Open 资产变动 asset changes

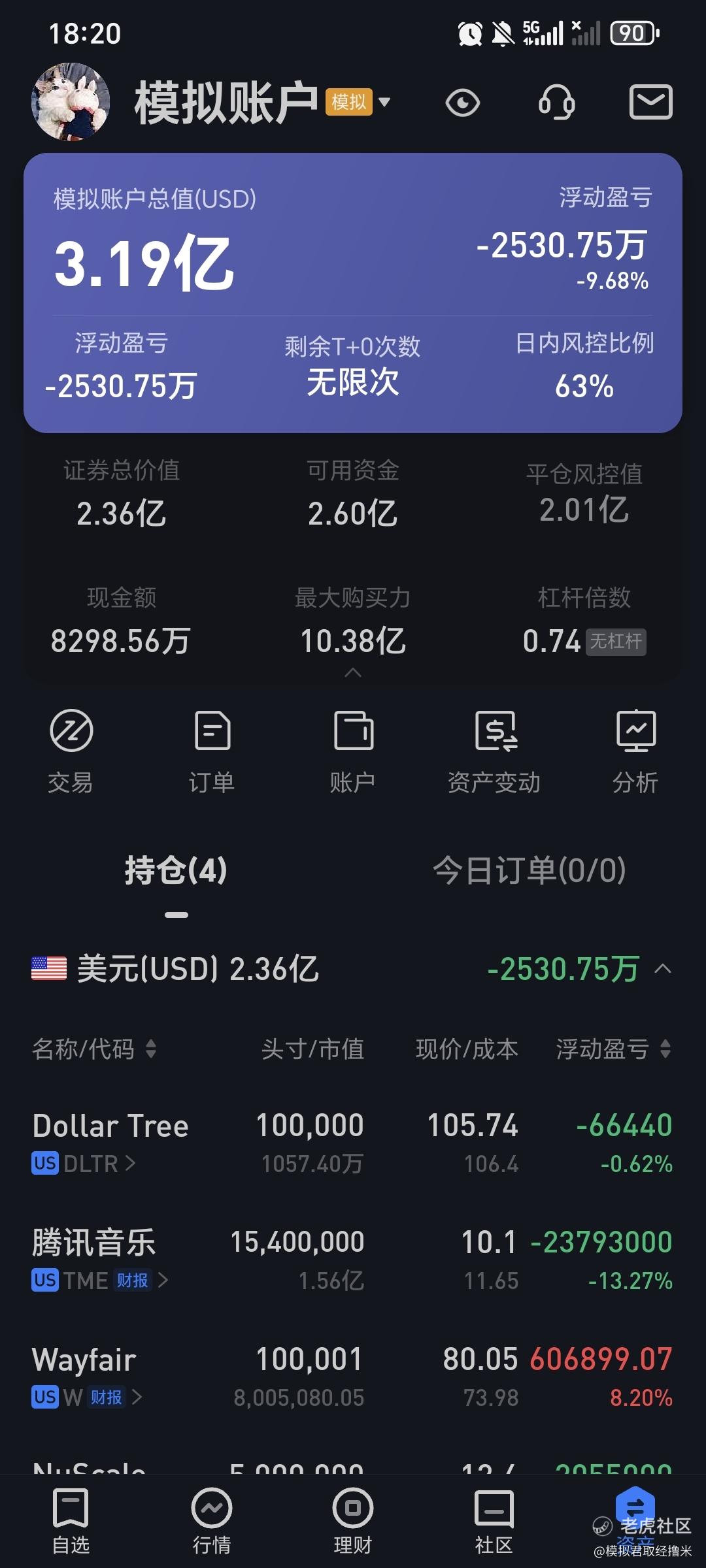[495, 751]
